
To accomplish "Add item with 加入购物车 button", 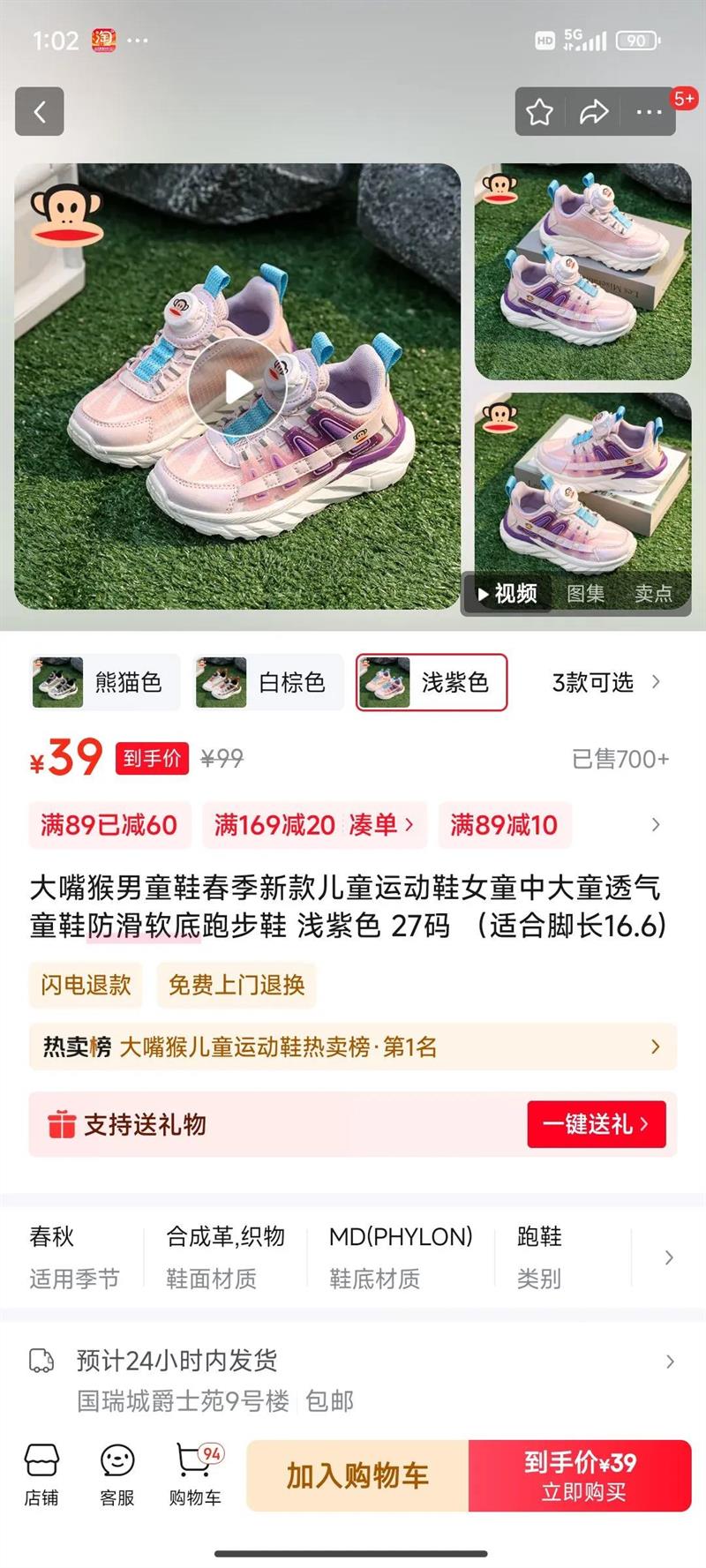I will tap(357, 1475).
